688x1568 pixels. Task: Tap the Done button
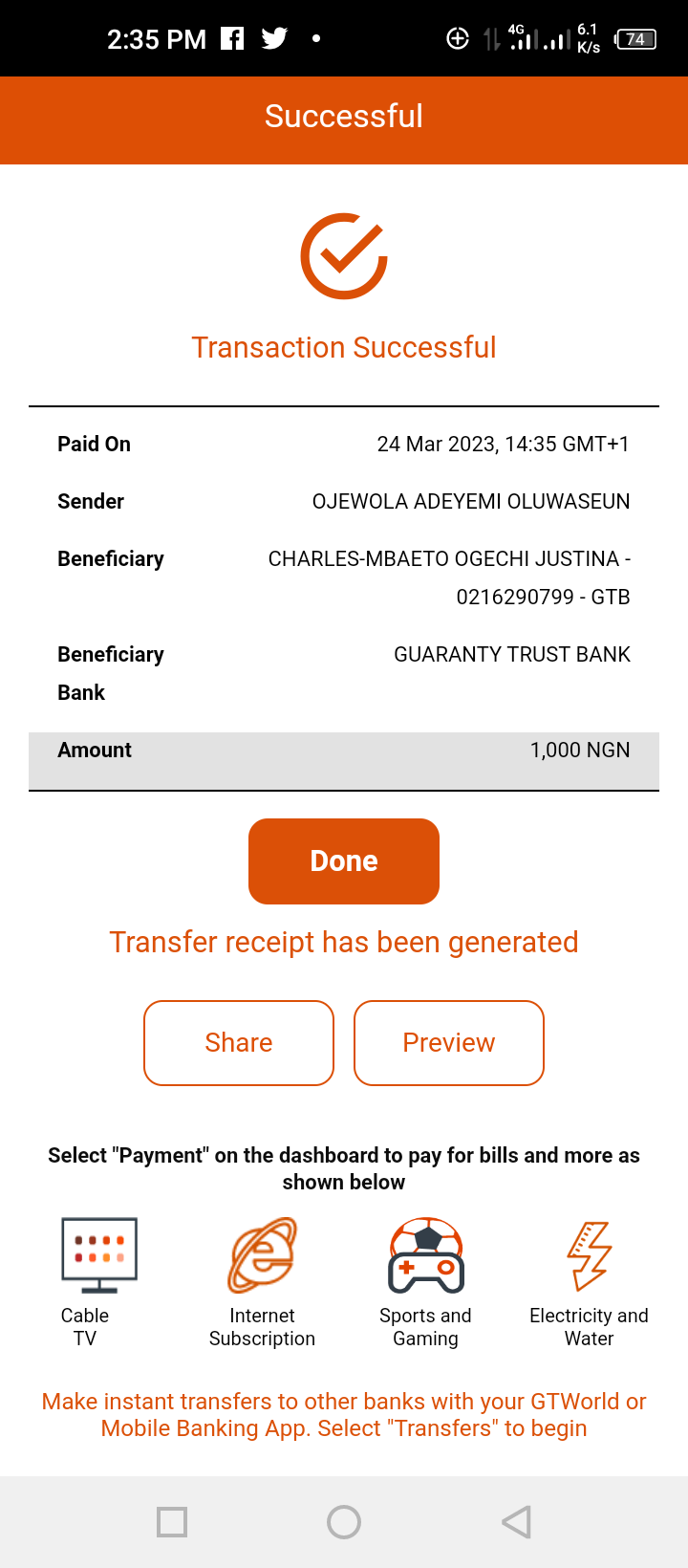pyautogui.click(x=344, y=860)
